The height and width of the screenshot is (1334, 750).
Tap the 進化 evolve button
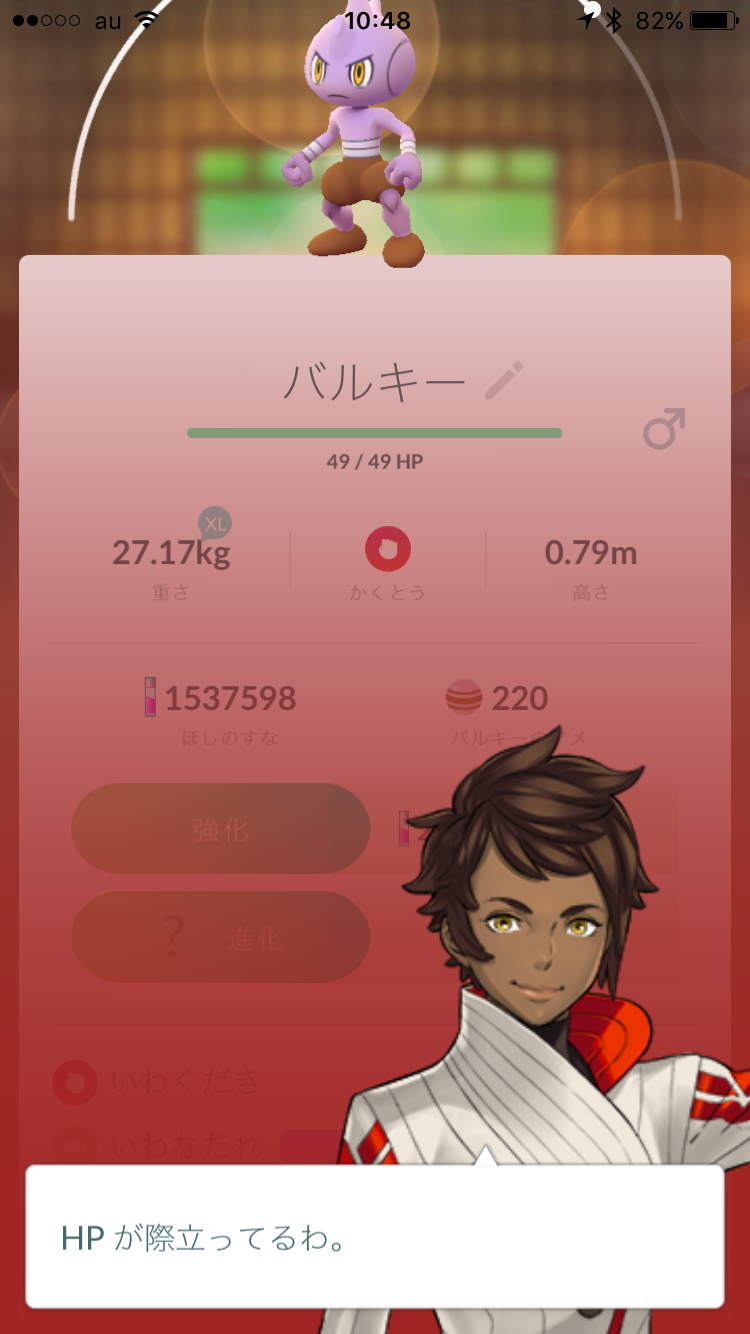[221, 937]
